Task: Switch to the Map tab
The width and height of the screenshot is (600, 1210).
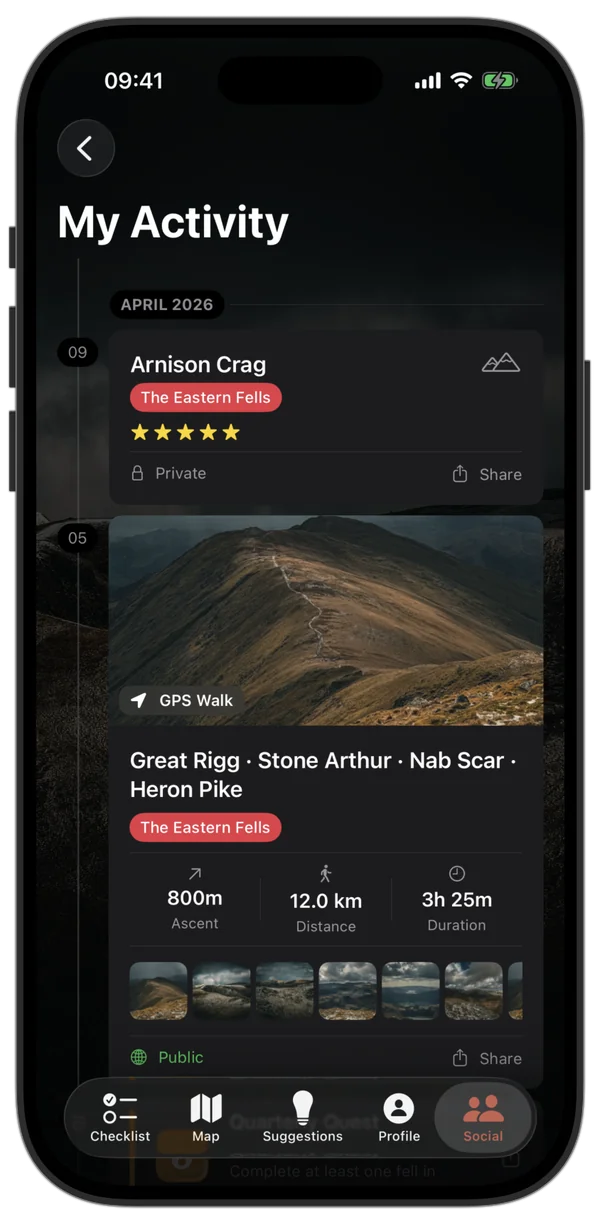Action: tap(205, 1117)
